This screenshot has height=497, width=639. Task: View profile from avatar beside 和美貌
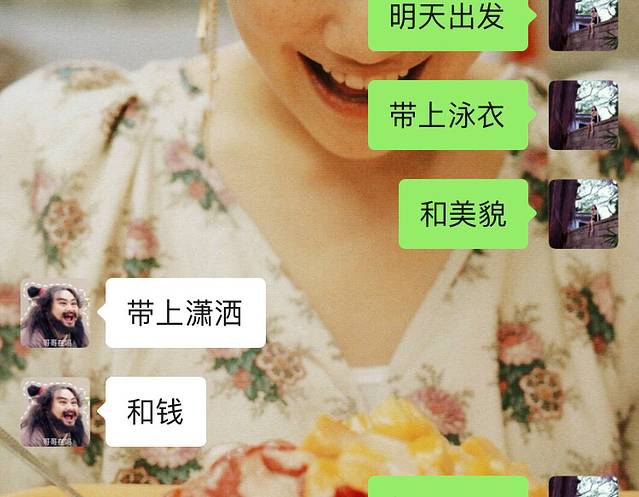(583, 213)
